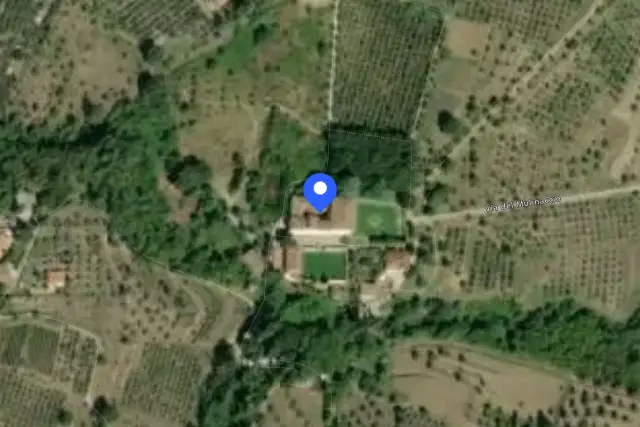Tap the blue location pin on the map
640x427 pixels.
[x=320, y=192]
